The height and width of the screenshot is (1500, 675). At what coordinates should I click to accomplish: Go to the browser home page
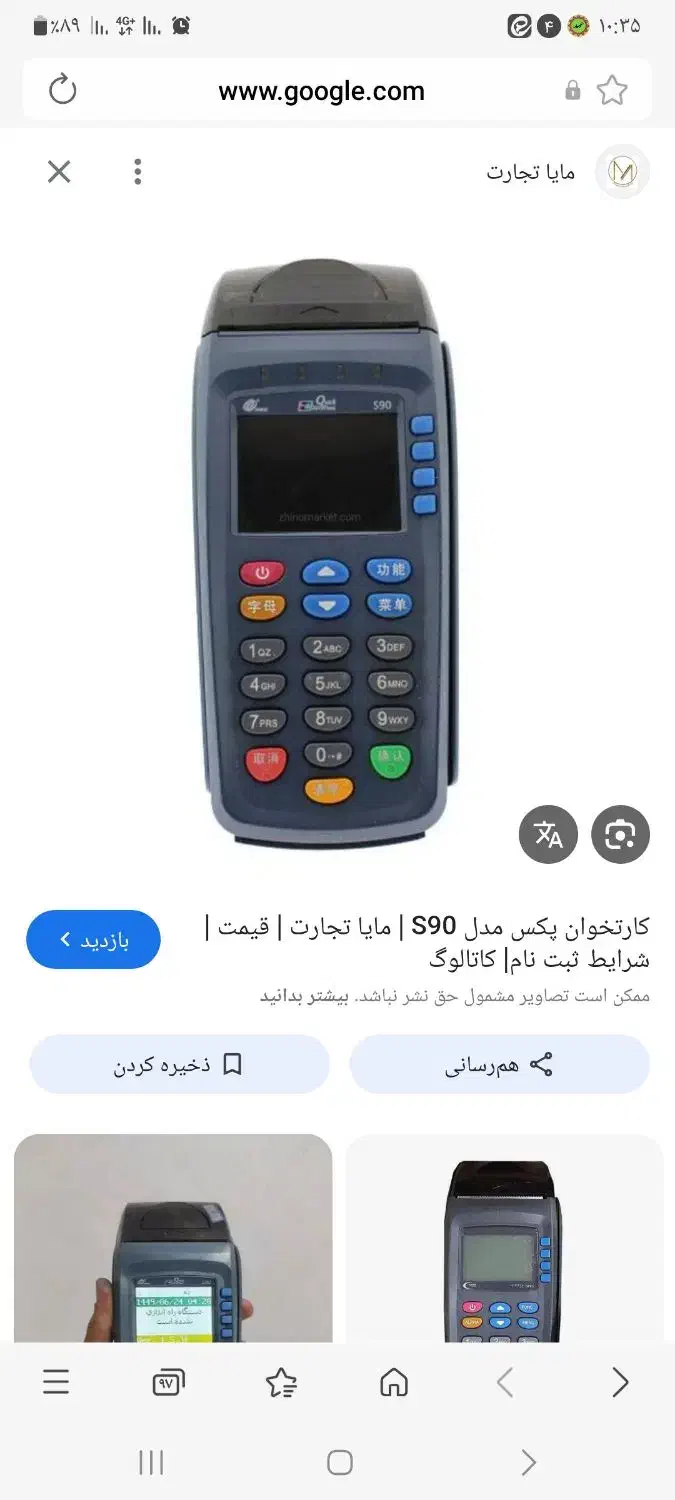[394, 1382]
